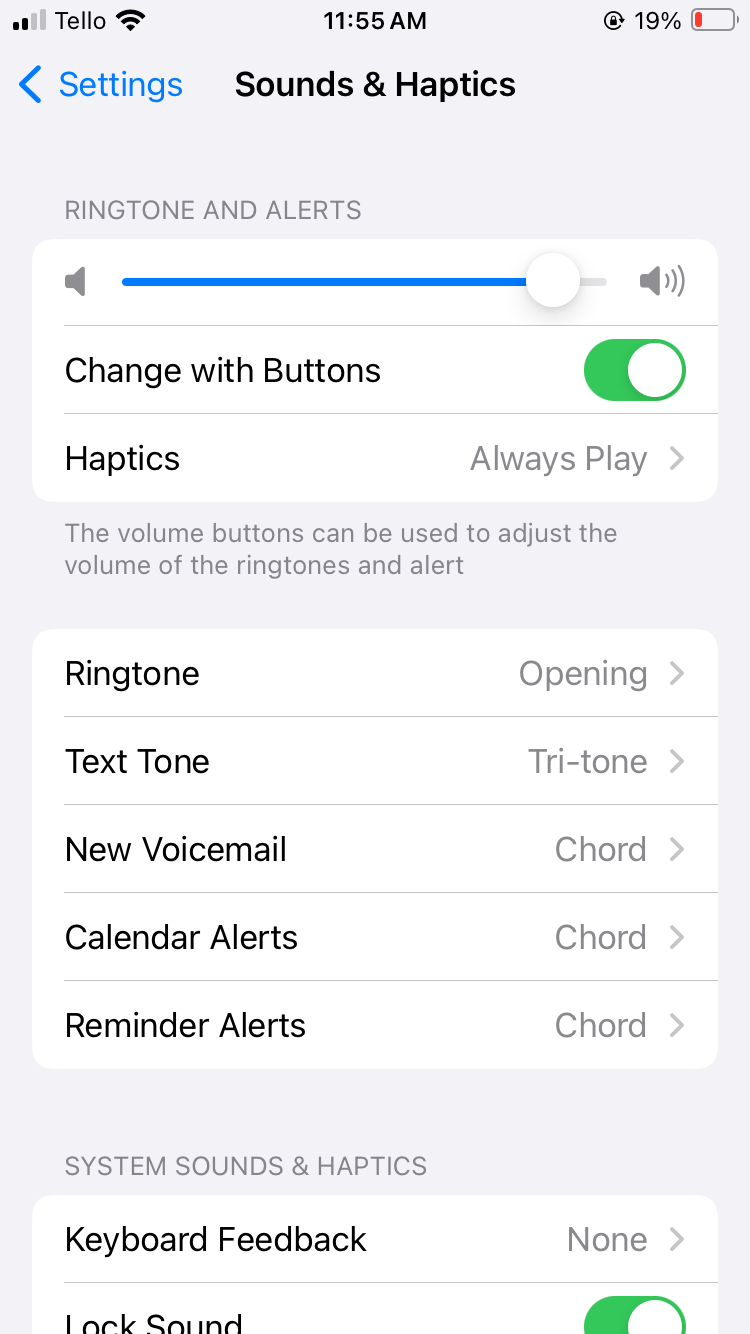The width and height of the screenshot is (750, 1334).
Task: Tap the ringtone volume slider track
Action: click(x=364, y=282)
